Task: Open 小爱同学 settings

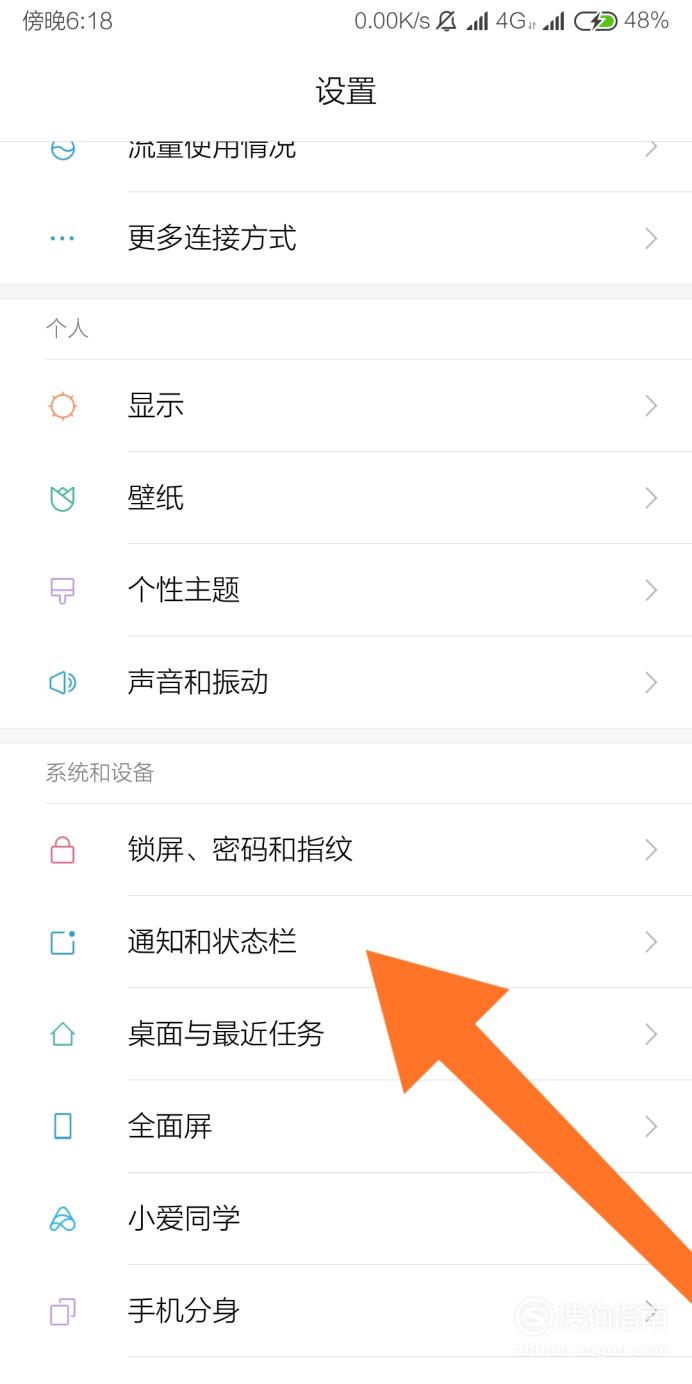Action: [346, 1218]
